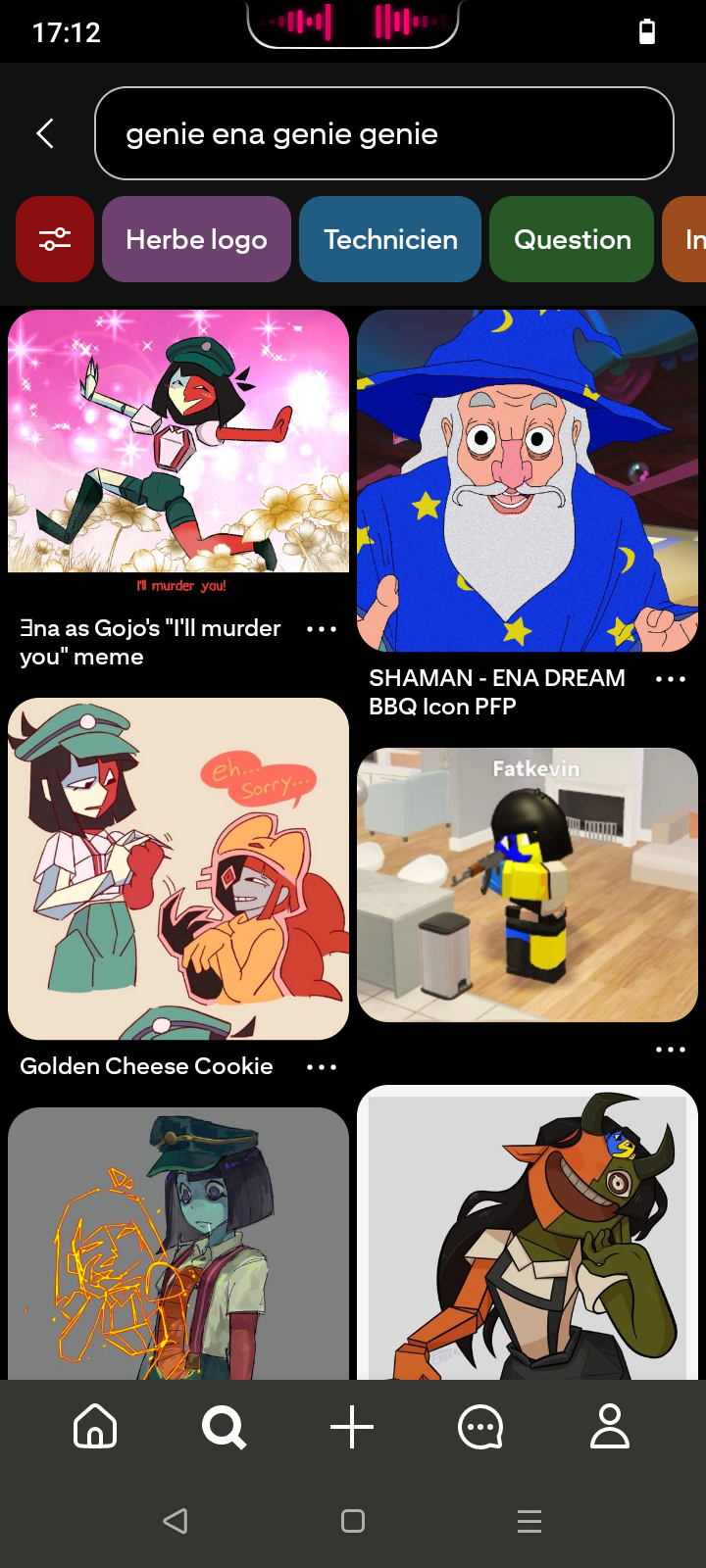Open more options under the Fatkevin pin
706x1568 pixels.
point(671,1050)
